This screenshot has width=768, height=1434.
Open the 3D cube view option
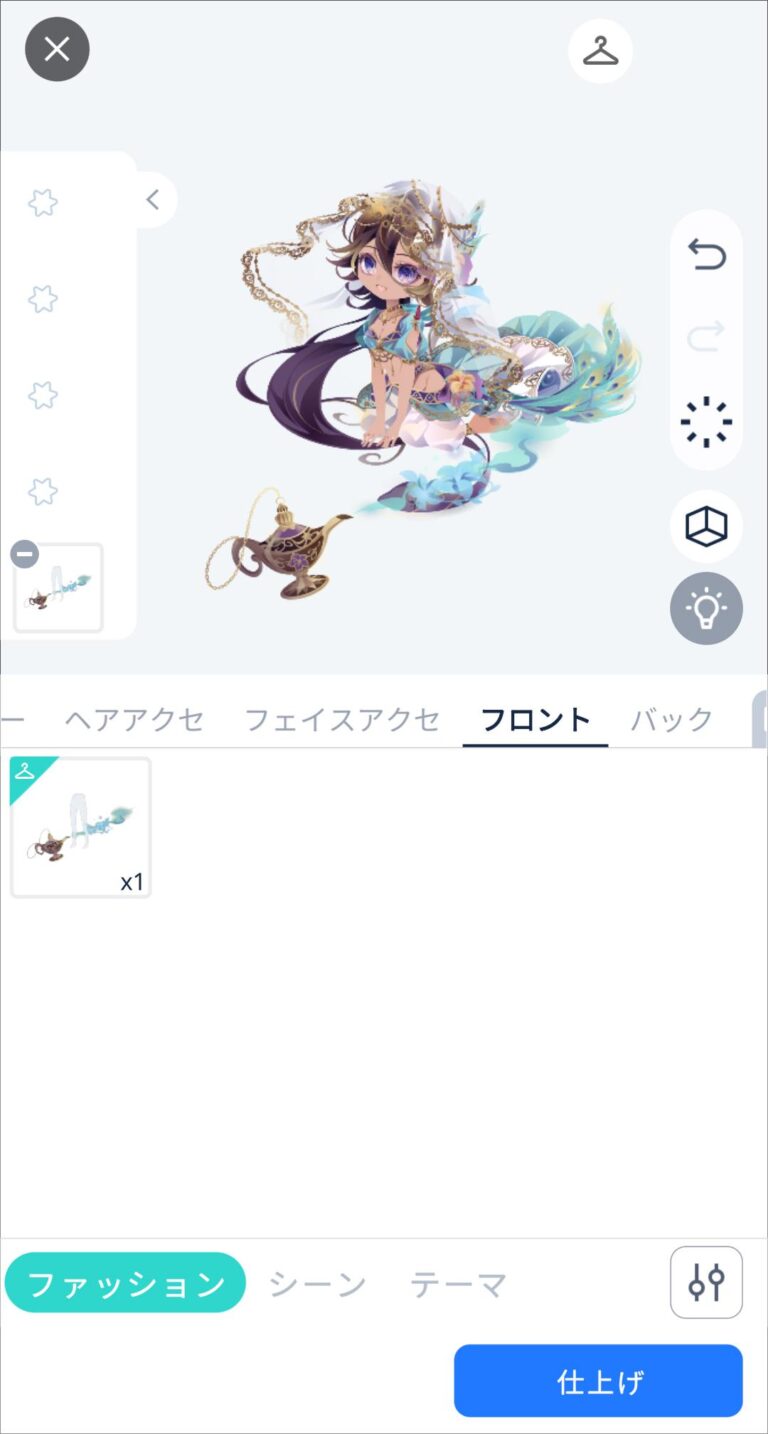[706, 526]
